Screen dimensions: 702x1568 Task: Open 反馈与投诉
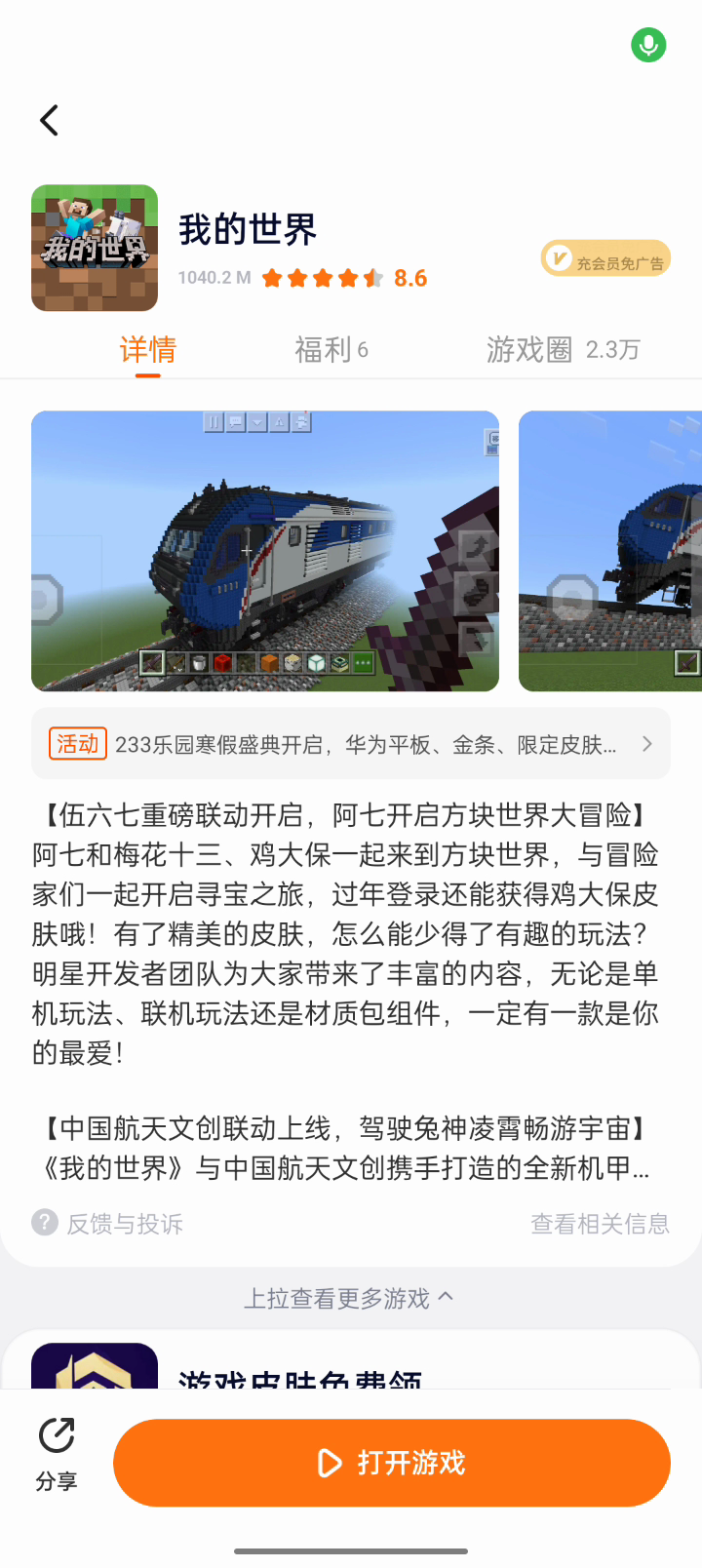tap(108, 1224)
